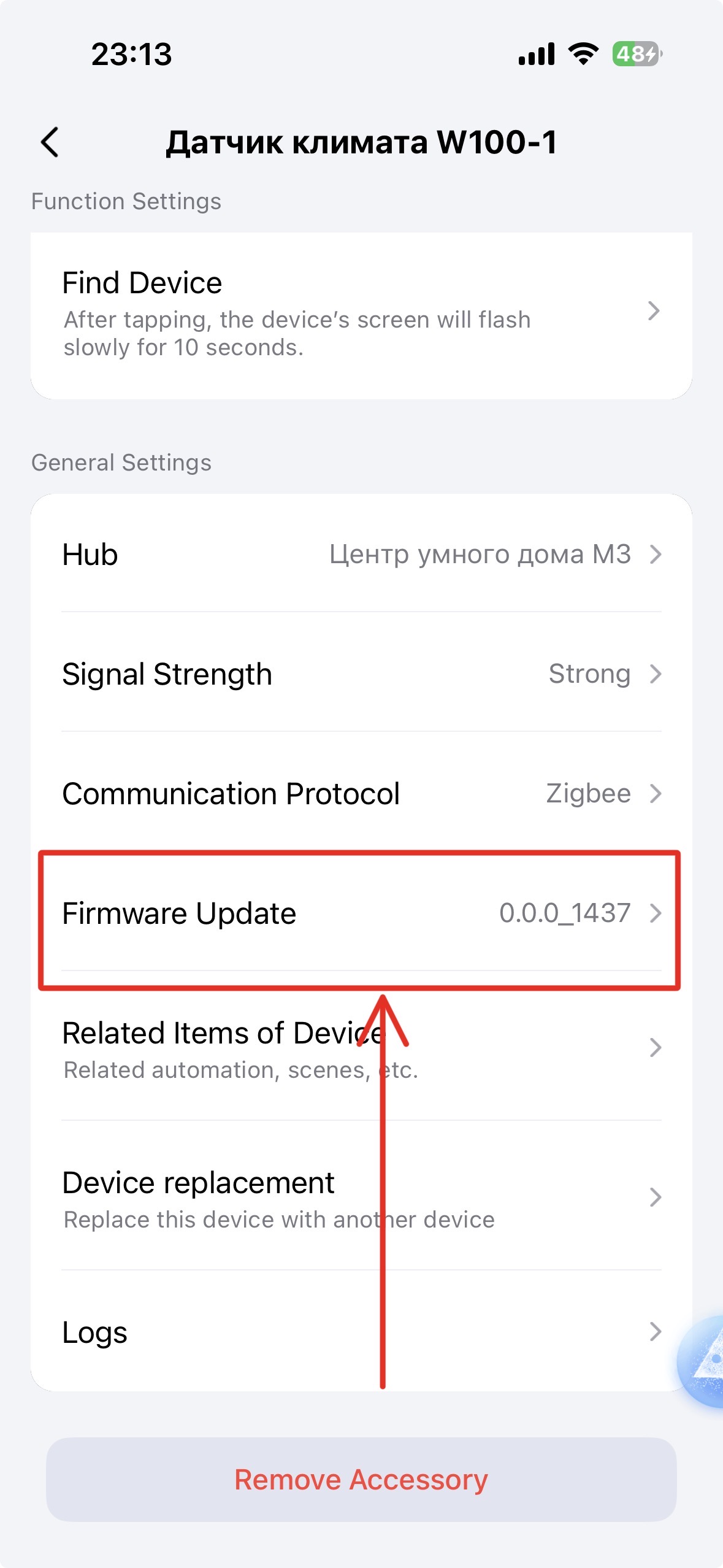Screen dimensions: 723x1568
Task: Open Communication Protocol settings
Action: pyautogui.click(x=361, y=793)
